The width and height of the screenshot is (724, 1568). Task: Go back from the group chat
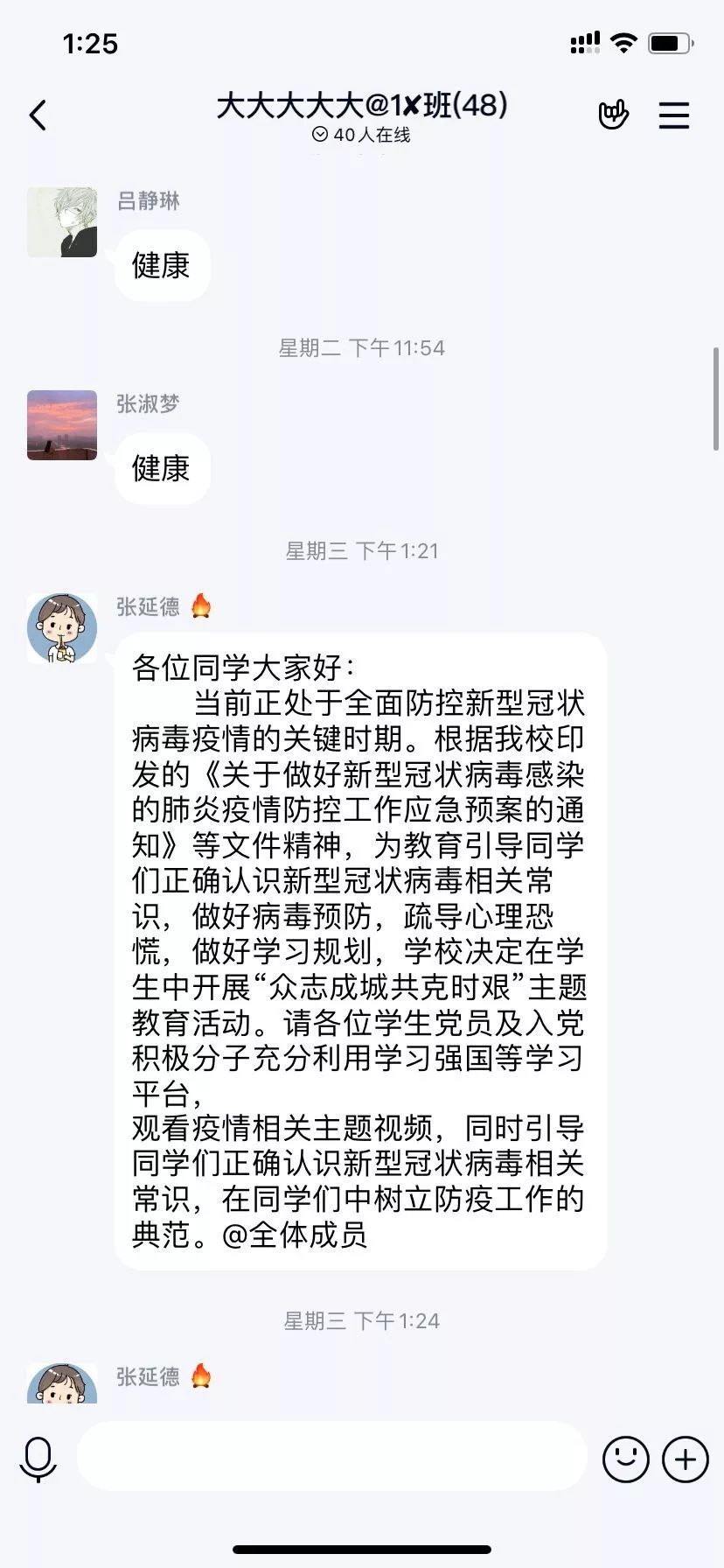[x=38, y=115]
